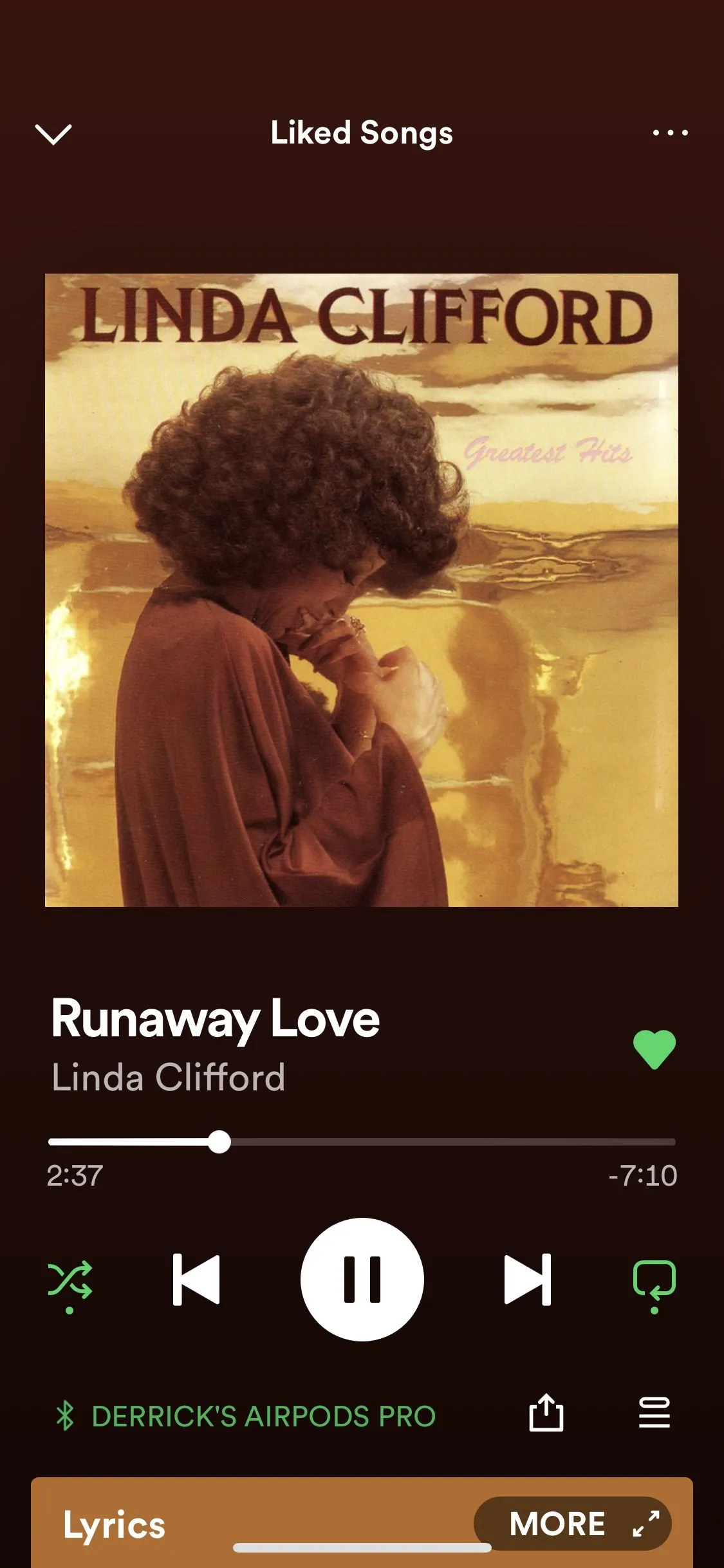The image size is (724, 1568).
Task: Skip to the next track
Action: 527,1280
